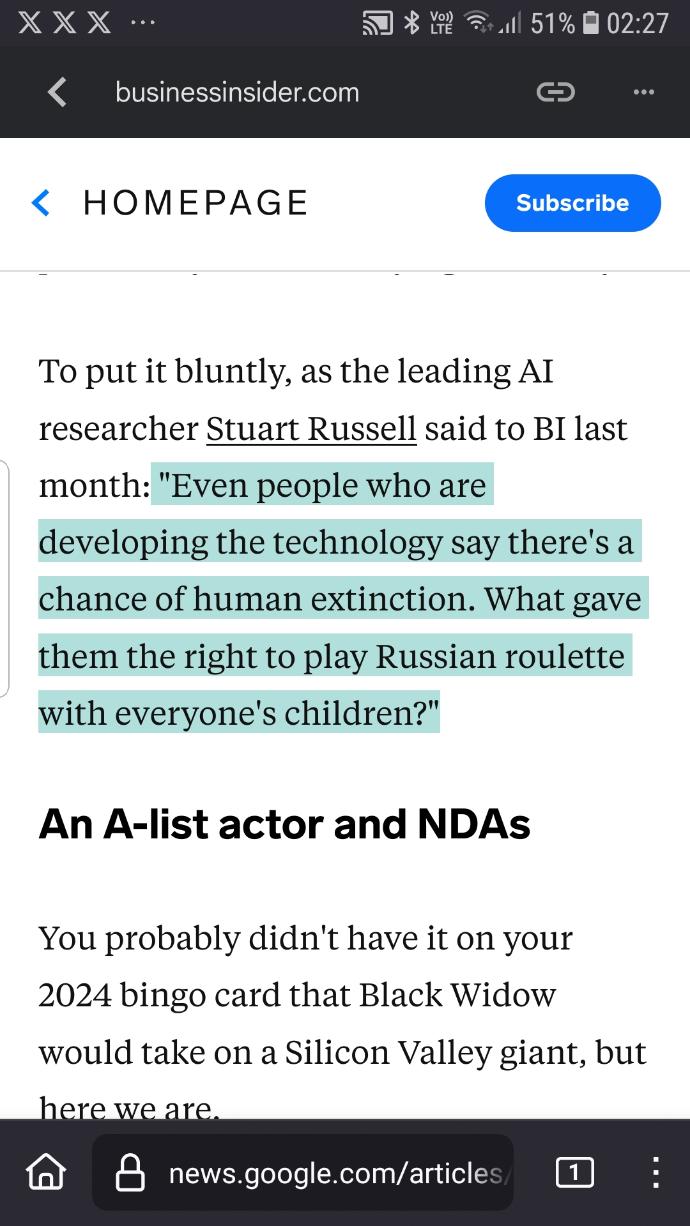690x1226 pixels.
Task: Go back using the top bar arrow
Action: pyautogui.click(x=58, y=93)
